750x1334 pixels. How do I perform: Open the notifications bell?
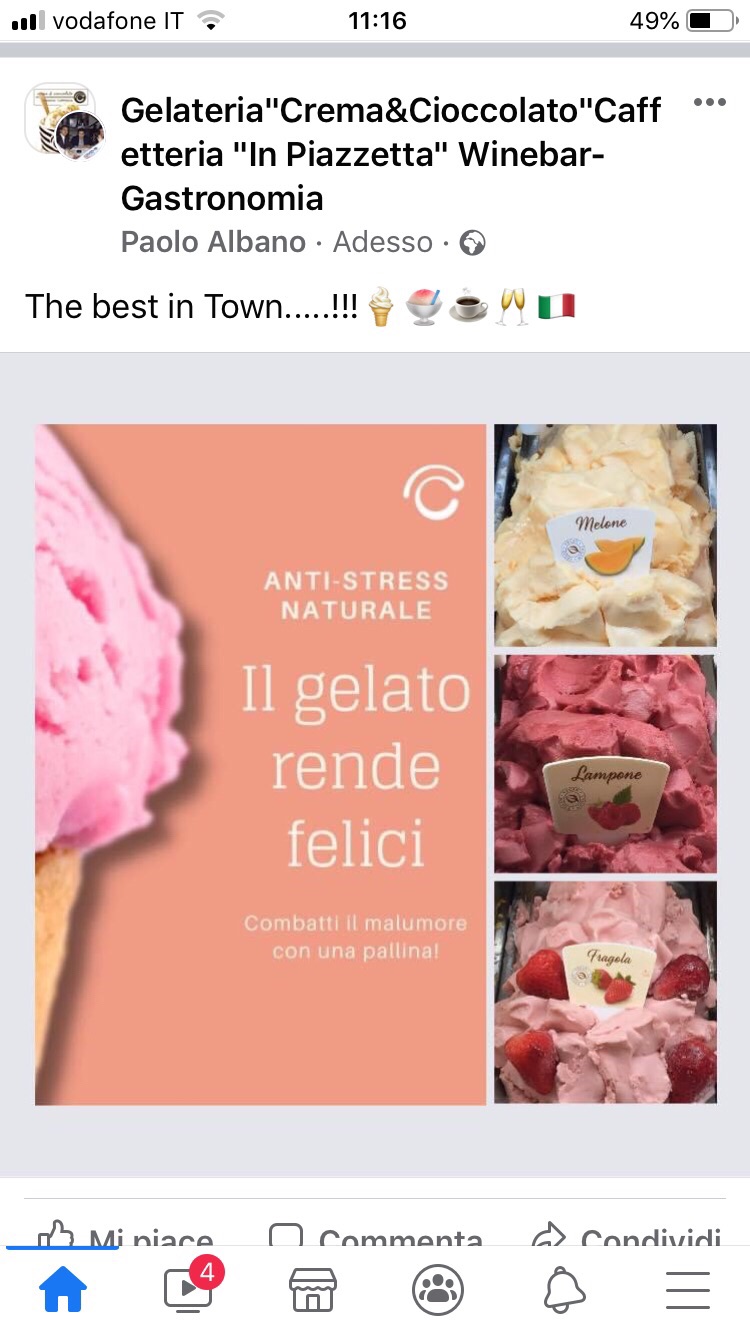(x=563, y=1290)
